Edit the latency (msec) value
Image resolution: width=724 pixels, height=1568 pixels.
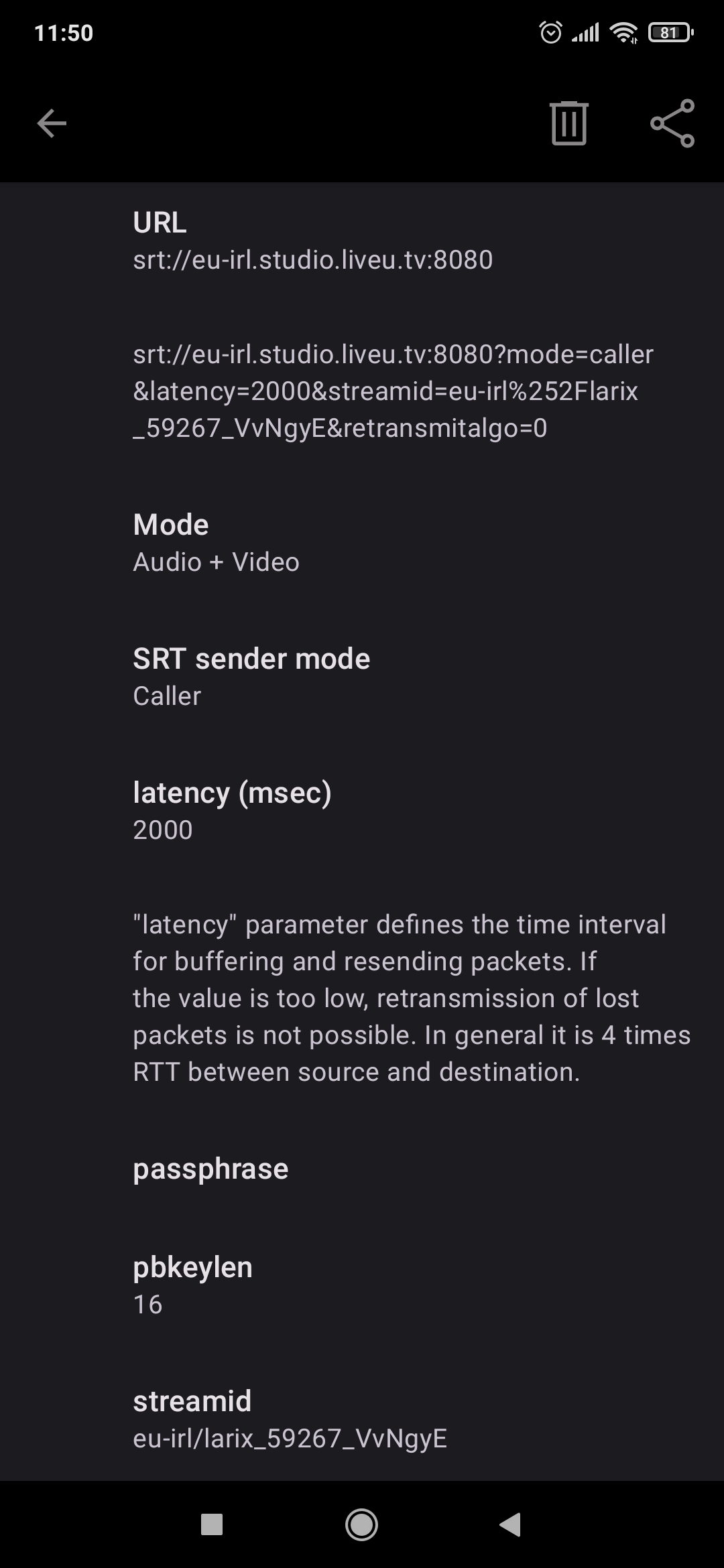pos(362,811)
